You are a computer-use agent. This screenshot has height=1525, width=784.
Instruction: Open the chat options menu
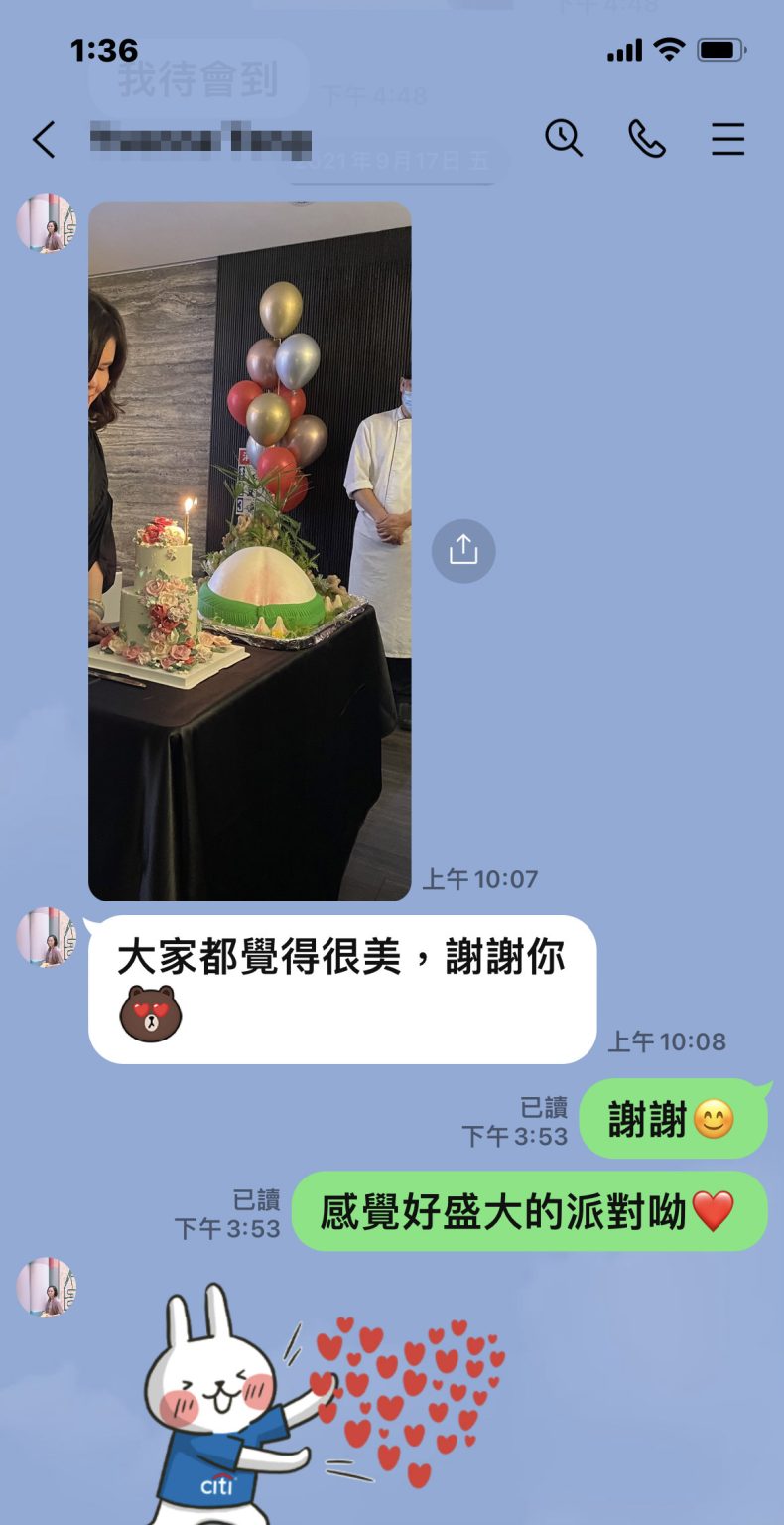(727, 140)
